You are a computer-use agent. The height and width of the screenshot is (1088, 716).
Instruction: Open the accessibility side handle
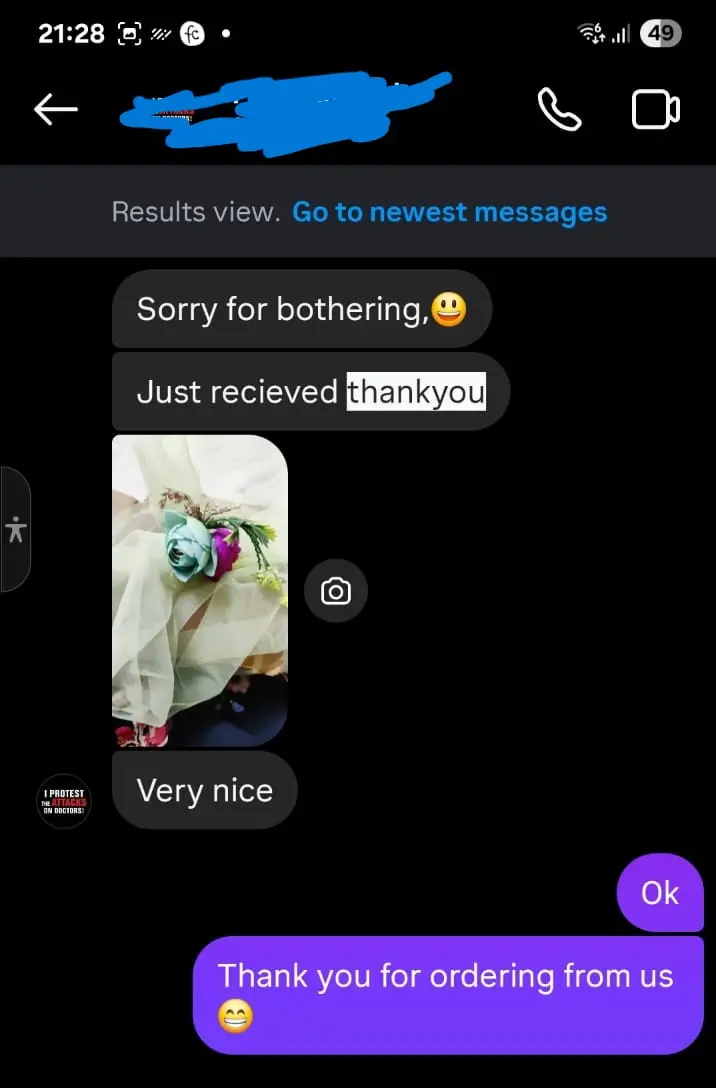point(15,529)
